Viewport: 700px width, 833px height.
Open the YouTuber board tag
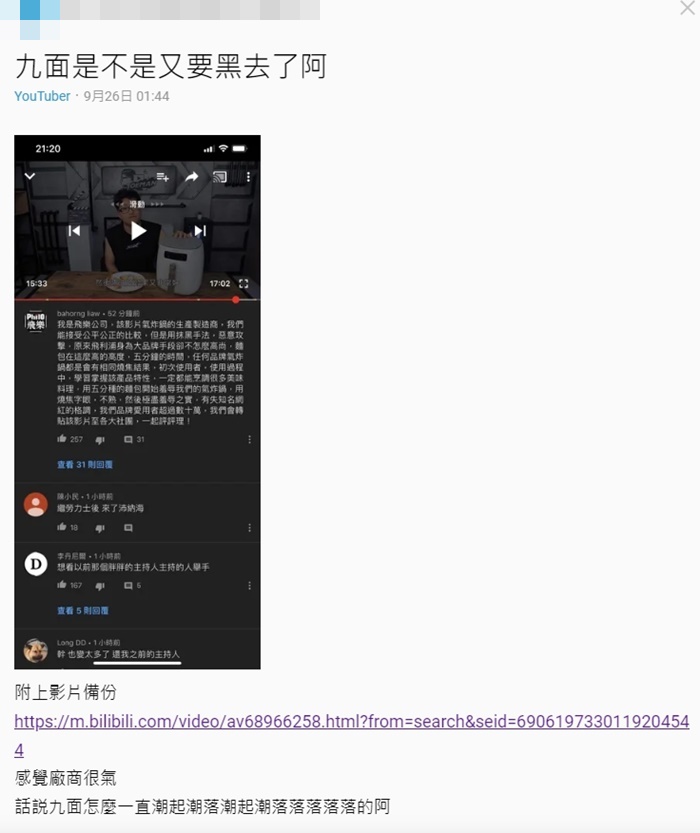[42, 96]
